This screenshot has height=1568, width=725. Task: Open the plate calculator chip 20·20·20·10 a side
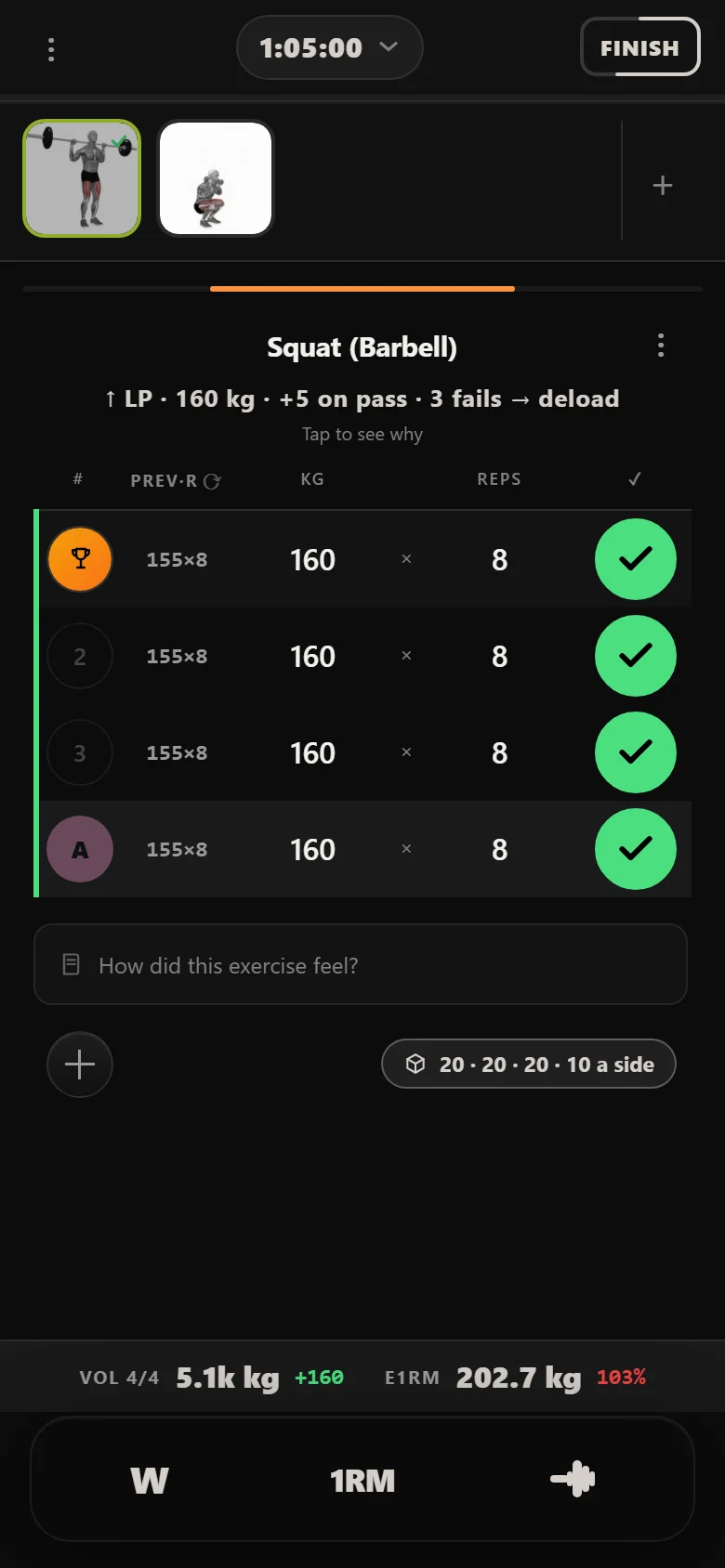[529, 1064]
